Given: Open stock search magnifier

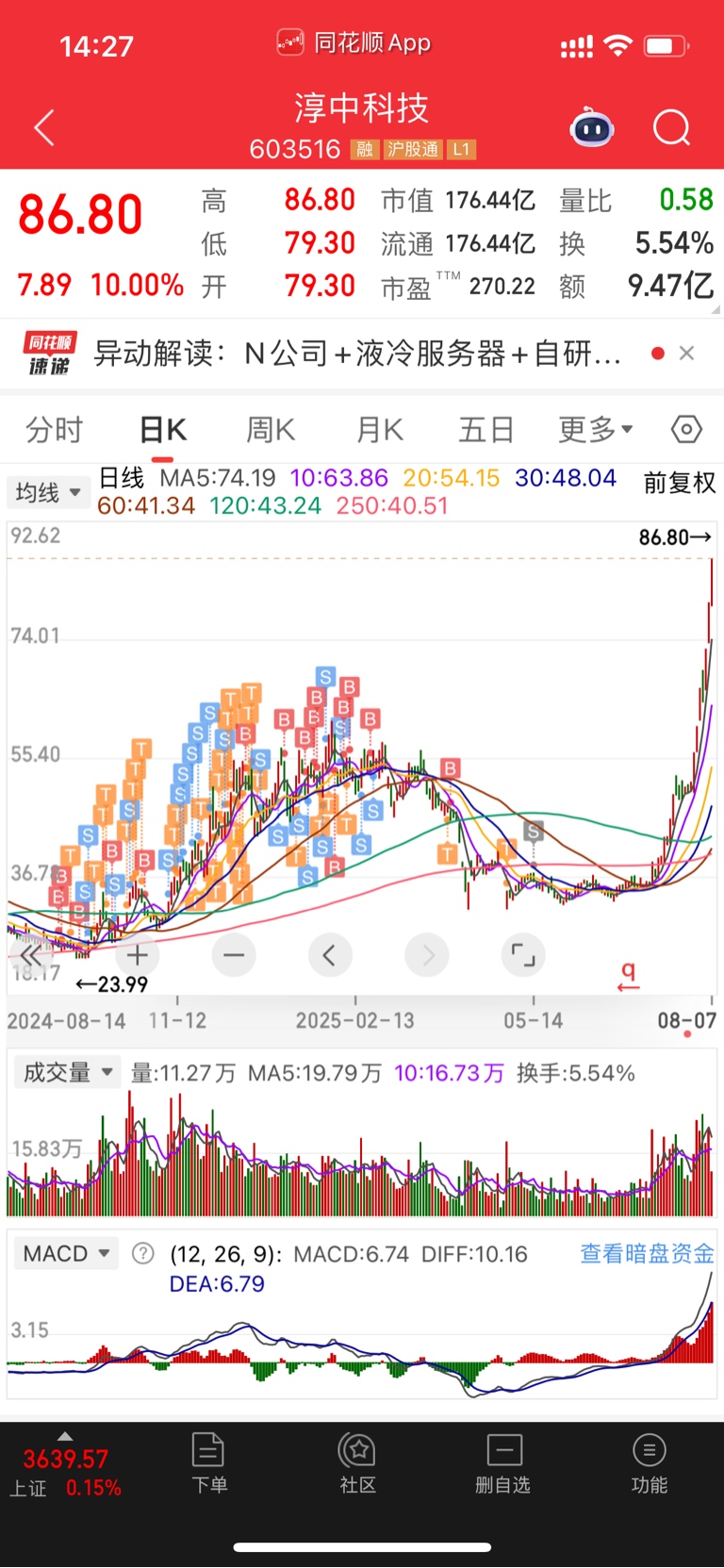Looking at the screenshot, I should 671,128.
